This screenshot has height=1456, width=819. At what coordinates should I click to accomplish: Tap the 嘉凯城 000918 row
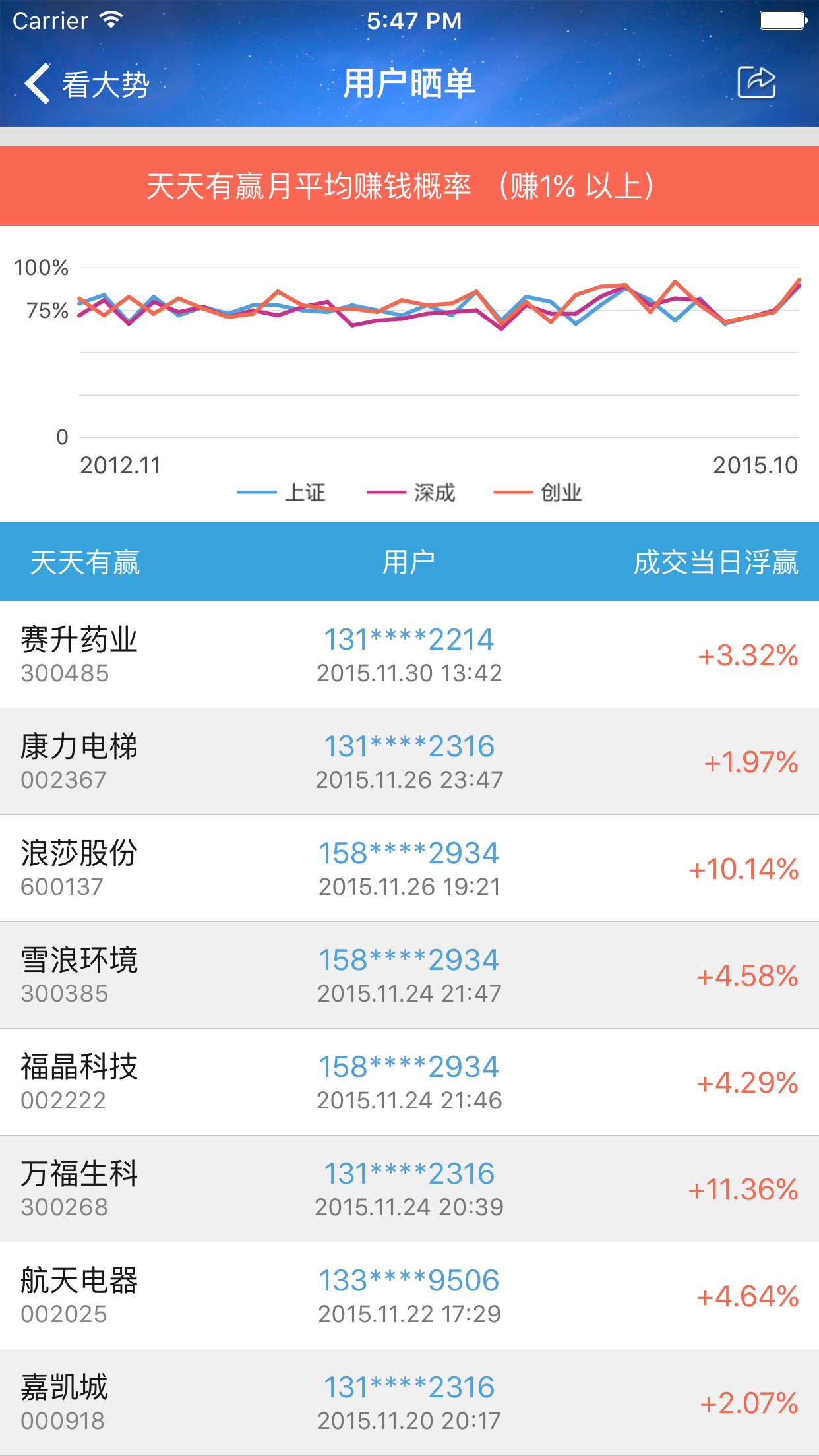[409, 1403]
